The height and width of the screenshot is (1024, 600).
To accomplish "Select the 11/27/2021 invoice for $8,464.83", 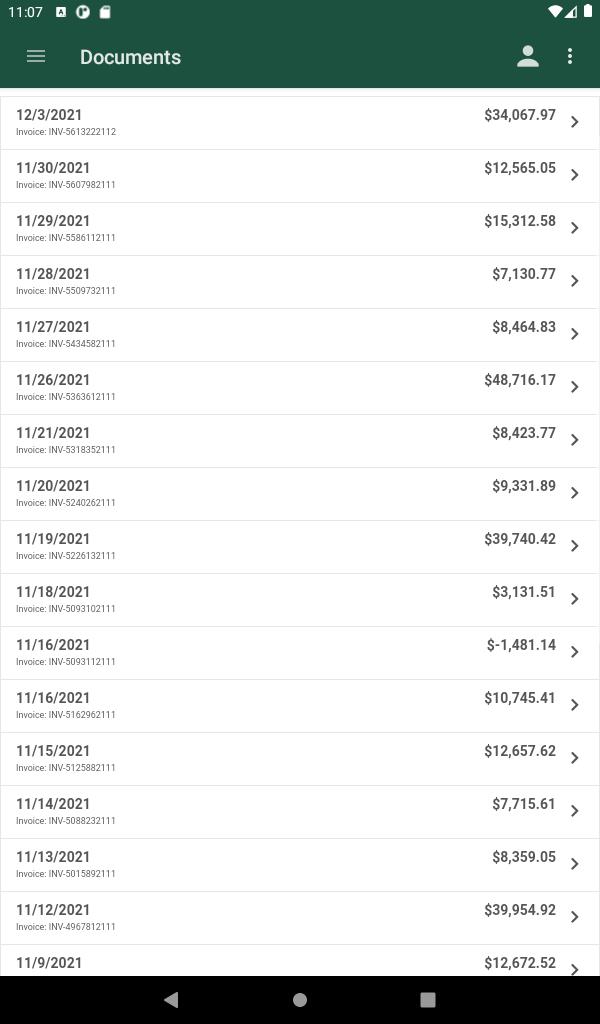I will [300, 335].
